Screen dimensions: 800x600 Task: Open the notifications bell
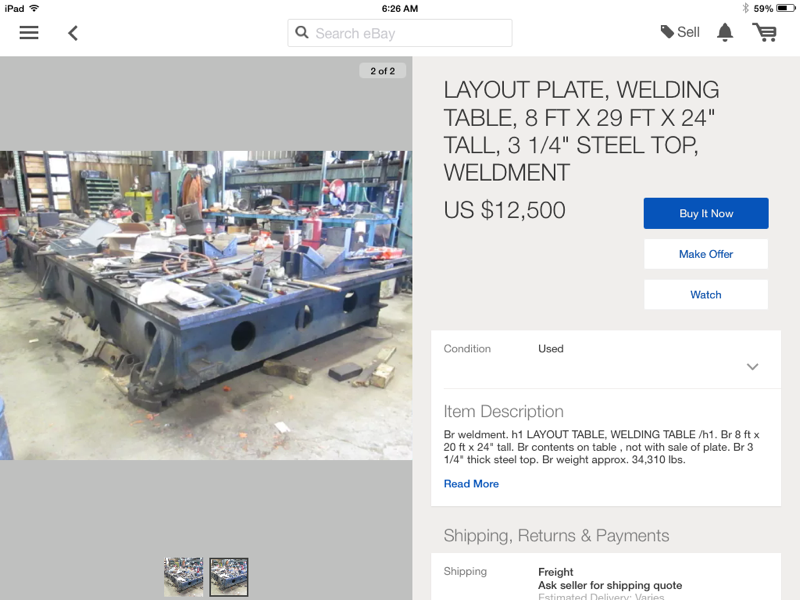pos(725,33)
